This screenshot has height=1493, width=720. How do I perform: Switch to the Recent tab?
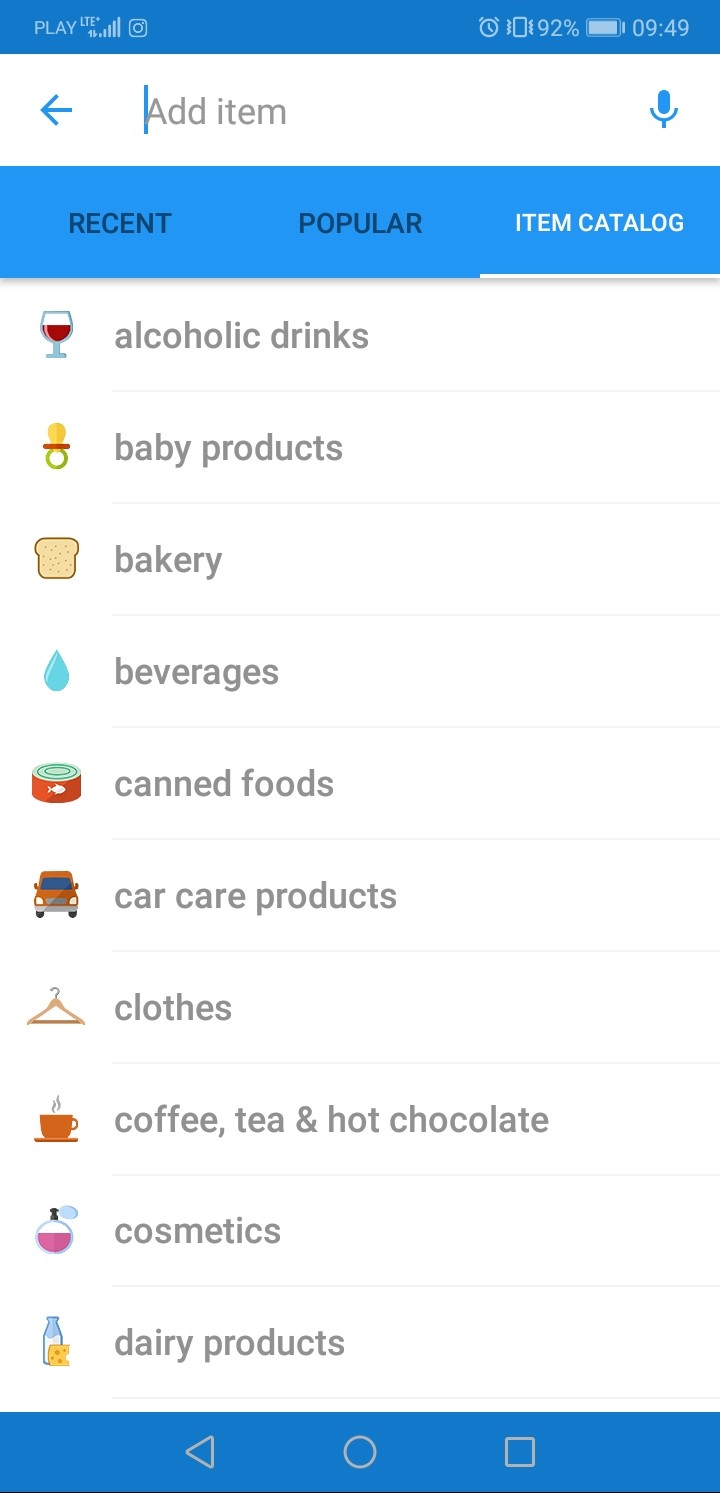pyautogui.click(x=120, y=223)
